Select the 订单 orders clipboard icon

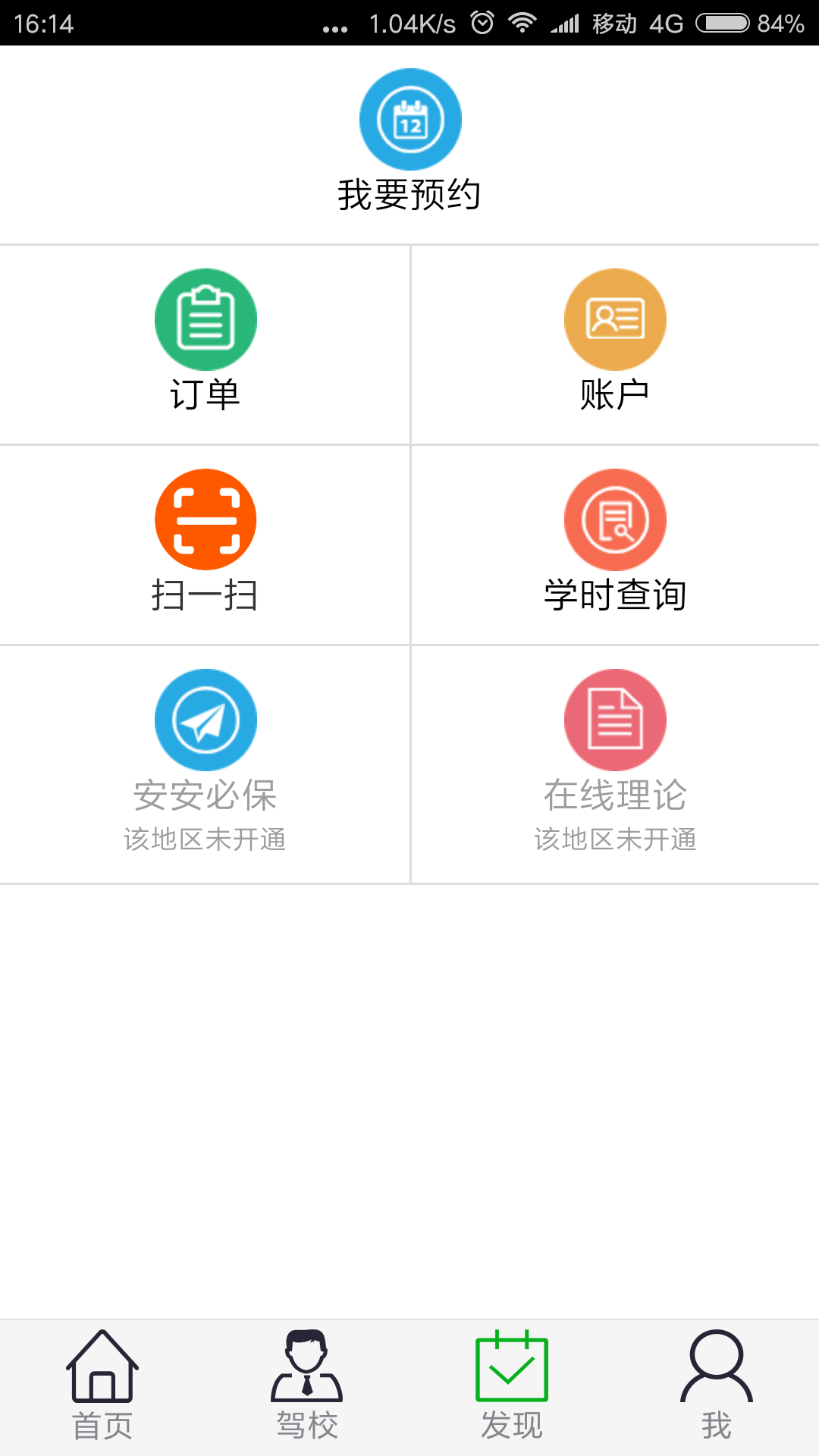tap(206, 319)
